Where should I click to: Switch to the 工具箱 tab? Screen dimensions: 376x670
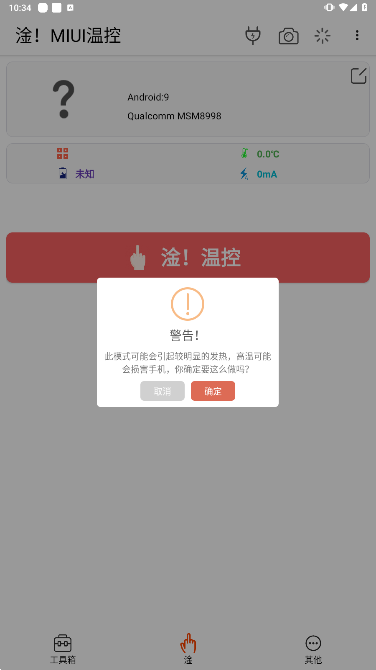pyautogui.click(x=63, y=649)
